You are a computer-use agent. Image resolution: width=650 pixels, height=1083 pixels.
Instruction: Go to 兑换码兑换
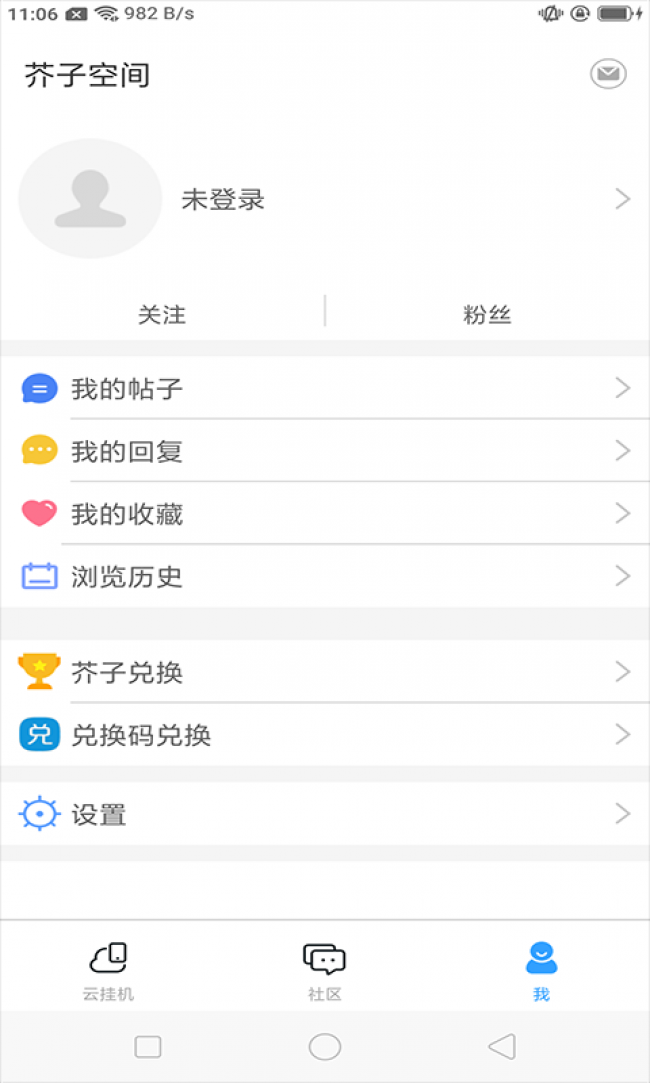click(141, 736)
